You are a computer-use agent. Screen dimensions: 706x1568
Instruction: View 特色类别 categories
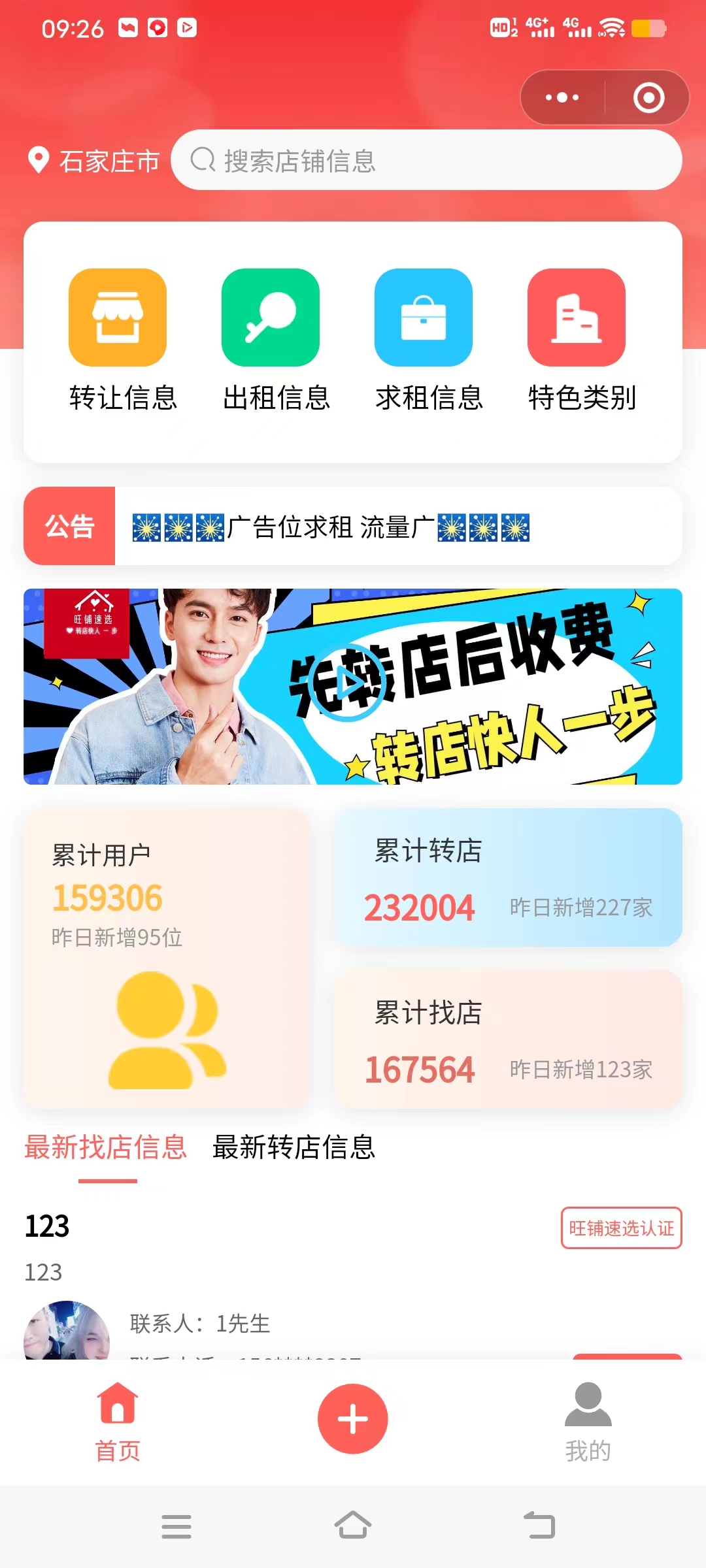click(x=577, y=340)
